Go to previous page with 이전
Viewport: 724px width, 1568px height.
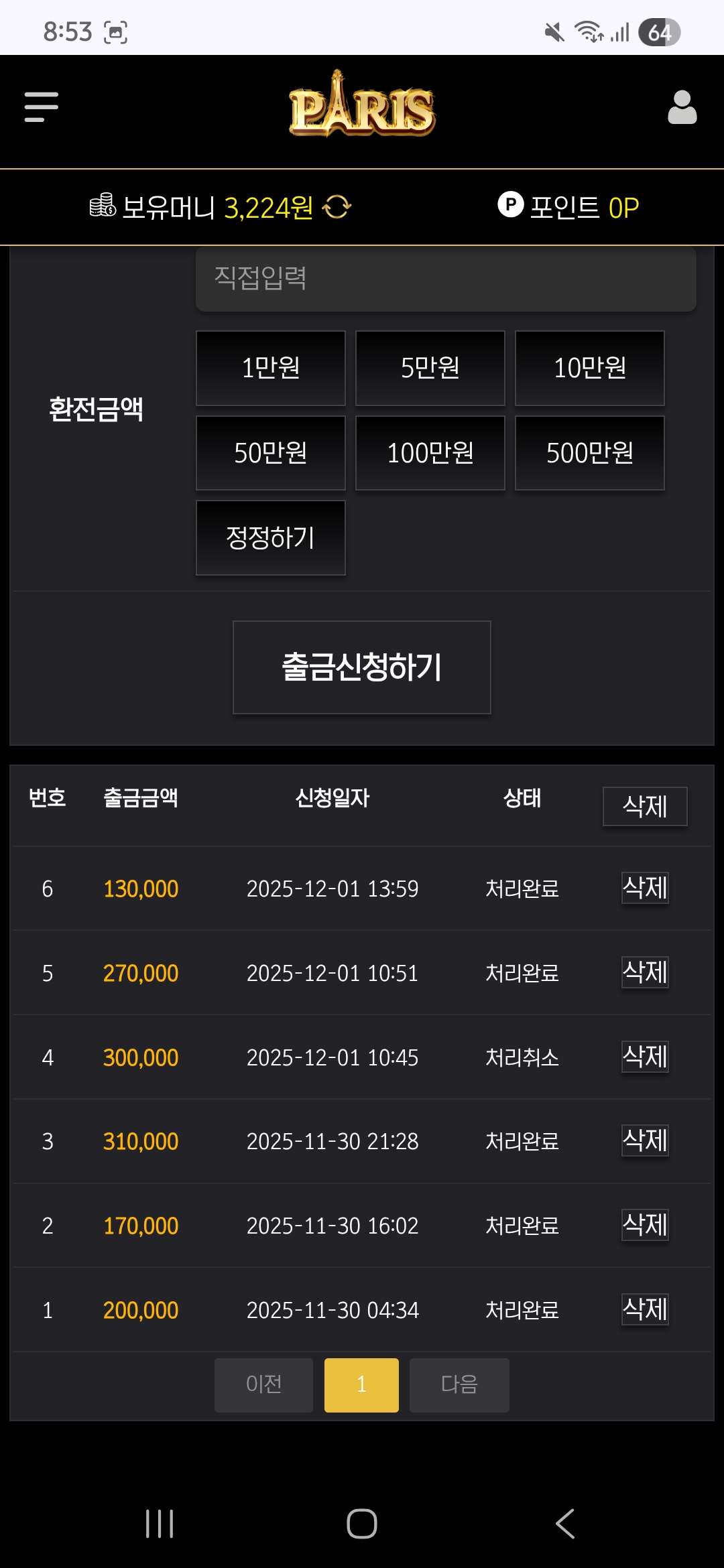pyautogui.click(x=263, y=1385)
